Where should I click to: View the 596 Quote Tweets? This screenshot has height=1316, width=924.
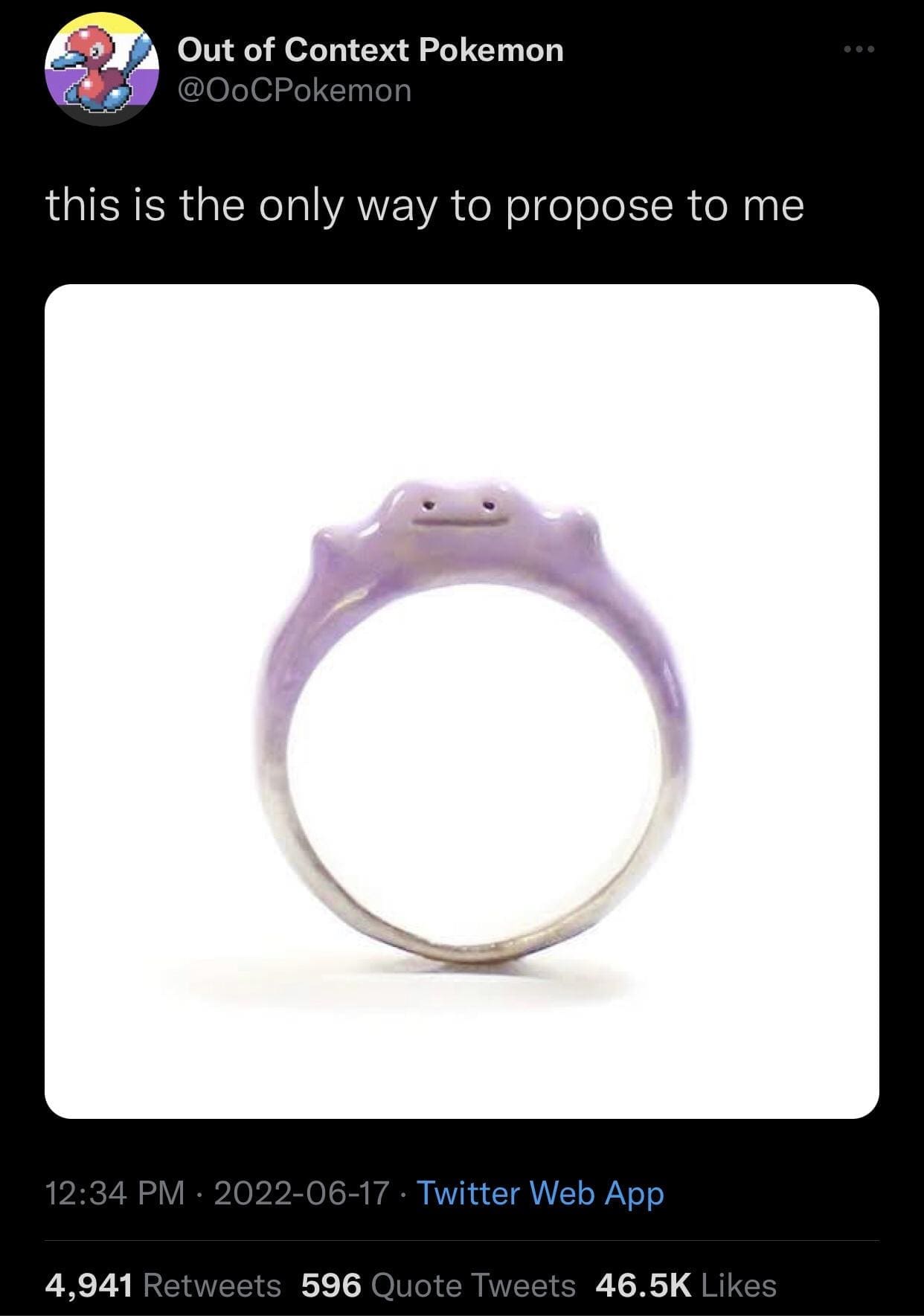(438, 1285)
